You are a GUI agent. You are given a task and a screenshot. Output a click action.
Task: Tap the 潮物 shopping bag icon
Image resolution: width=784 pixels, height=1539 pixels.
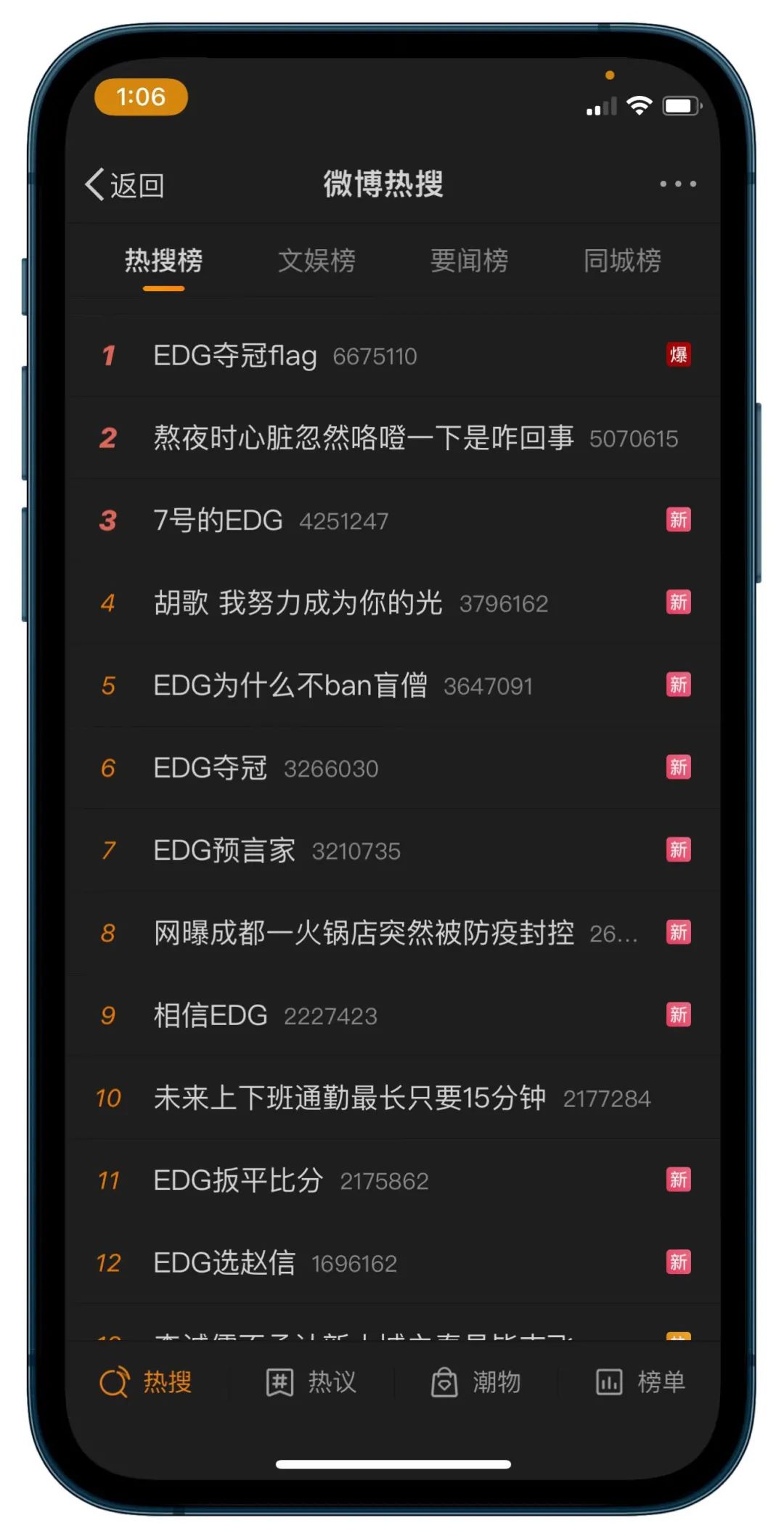point(445,1381)
